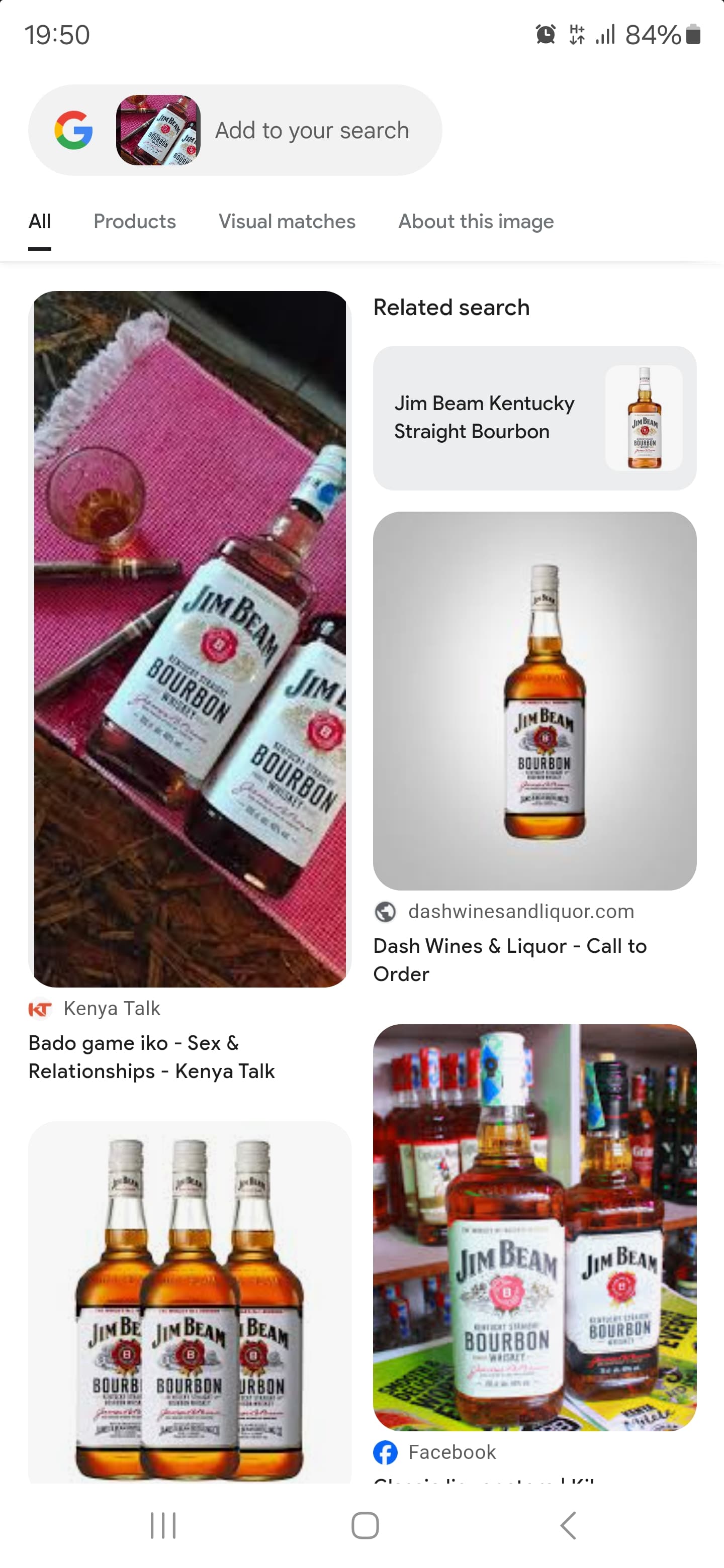Go back using the system back button
This screenshot has height=1568, width=724.
coord(568,1525)
